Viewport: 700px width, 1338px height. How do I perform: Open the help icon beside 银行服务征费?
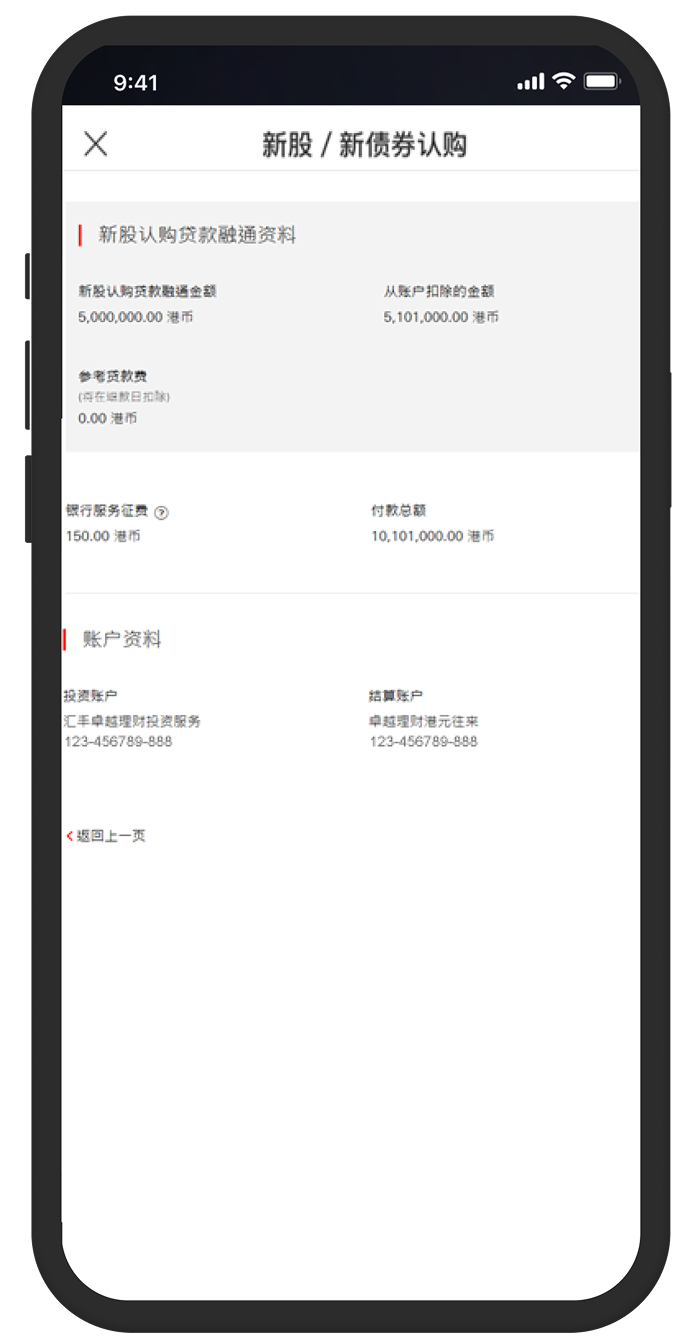[162, 512]
